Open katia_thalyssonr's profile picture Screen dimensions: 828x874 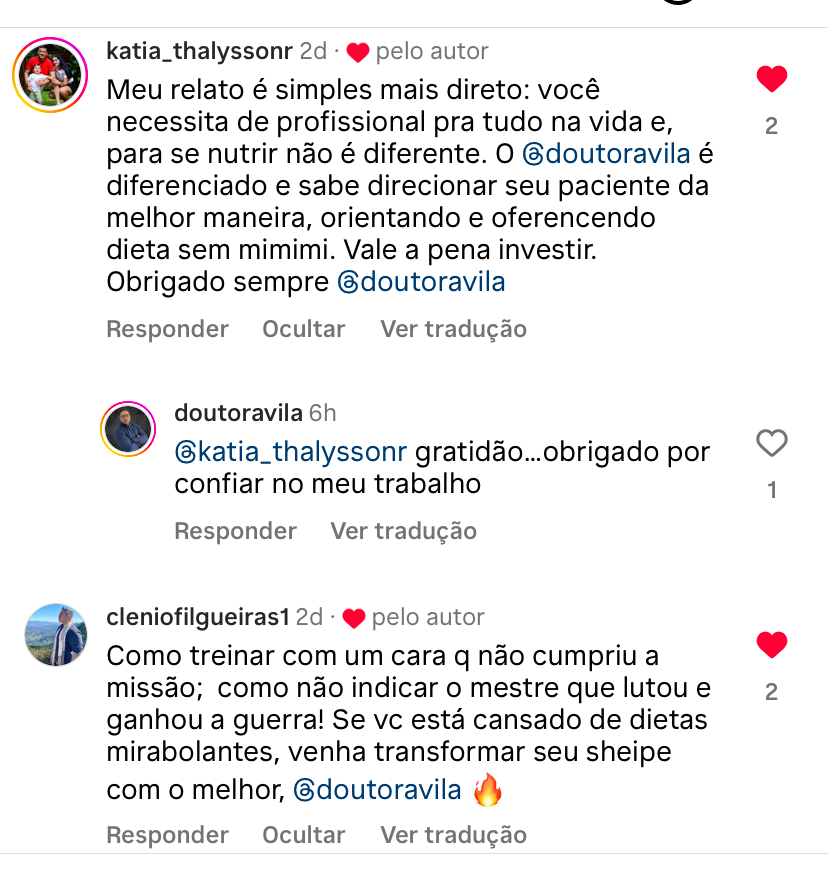50,75
